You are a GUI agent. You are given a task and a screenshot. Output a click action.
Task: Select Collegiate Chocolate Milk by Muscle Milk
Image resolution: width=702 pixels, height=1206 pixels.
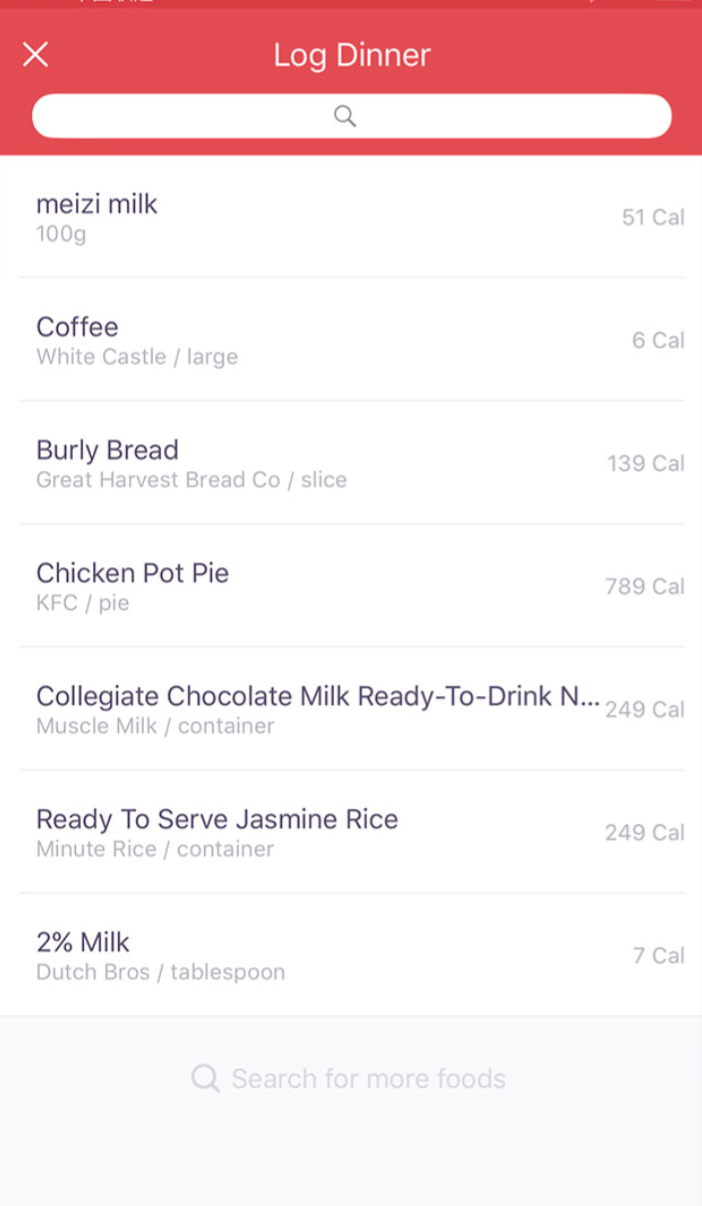[x=351, y=710]
